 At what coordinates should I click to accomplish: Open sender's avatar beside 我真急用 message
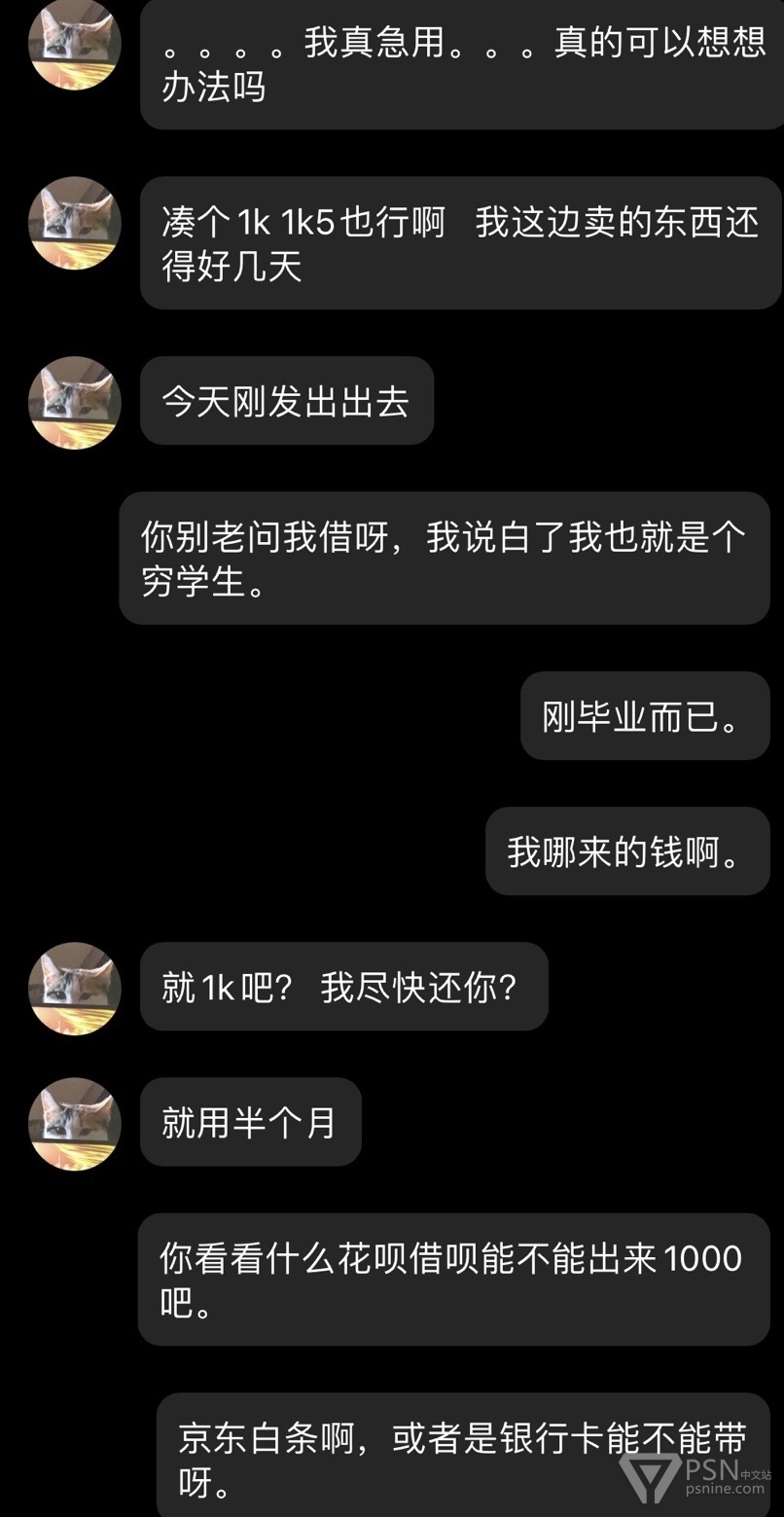tap(75, 44)
